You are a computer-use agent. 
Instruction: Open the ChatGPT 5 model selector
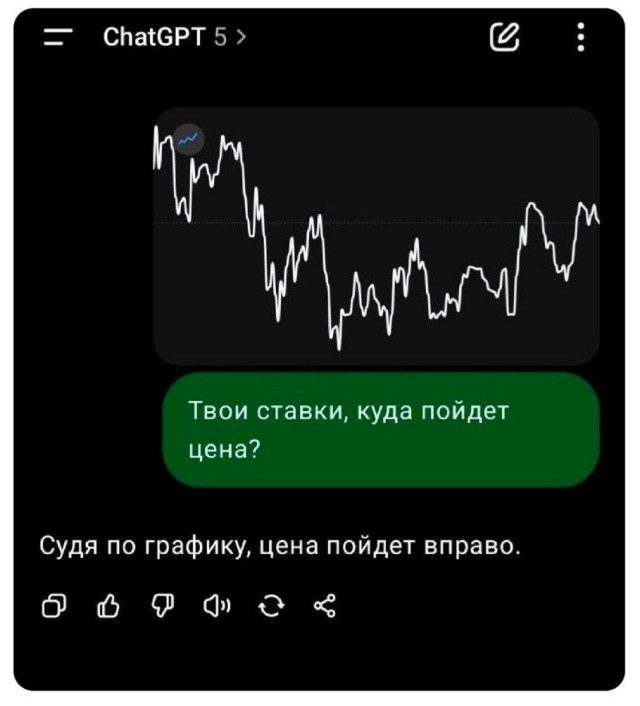(175, 38)
